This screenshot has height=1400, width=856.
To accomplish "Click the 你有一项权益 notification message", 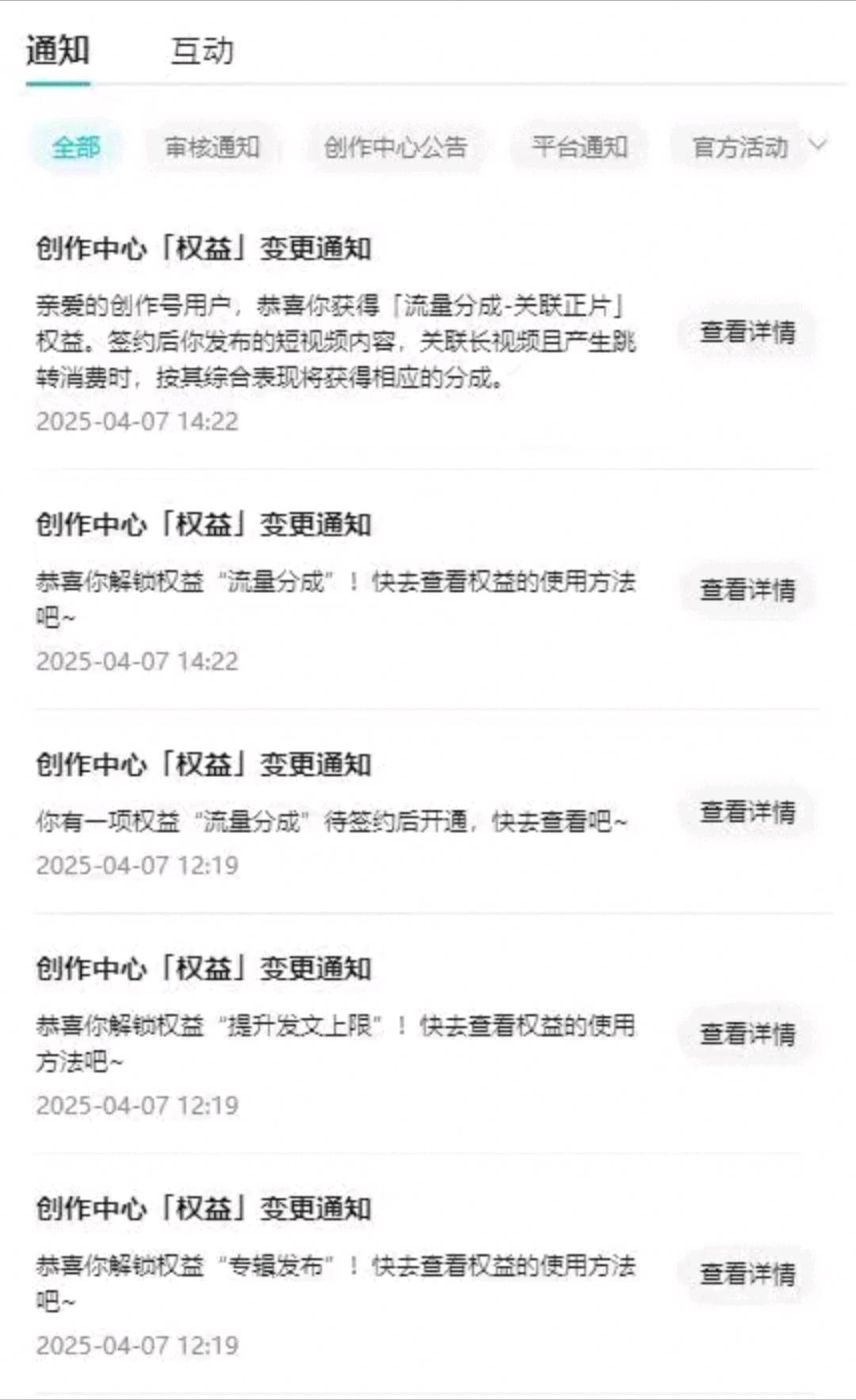I will point(333,821).
